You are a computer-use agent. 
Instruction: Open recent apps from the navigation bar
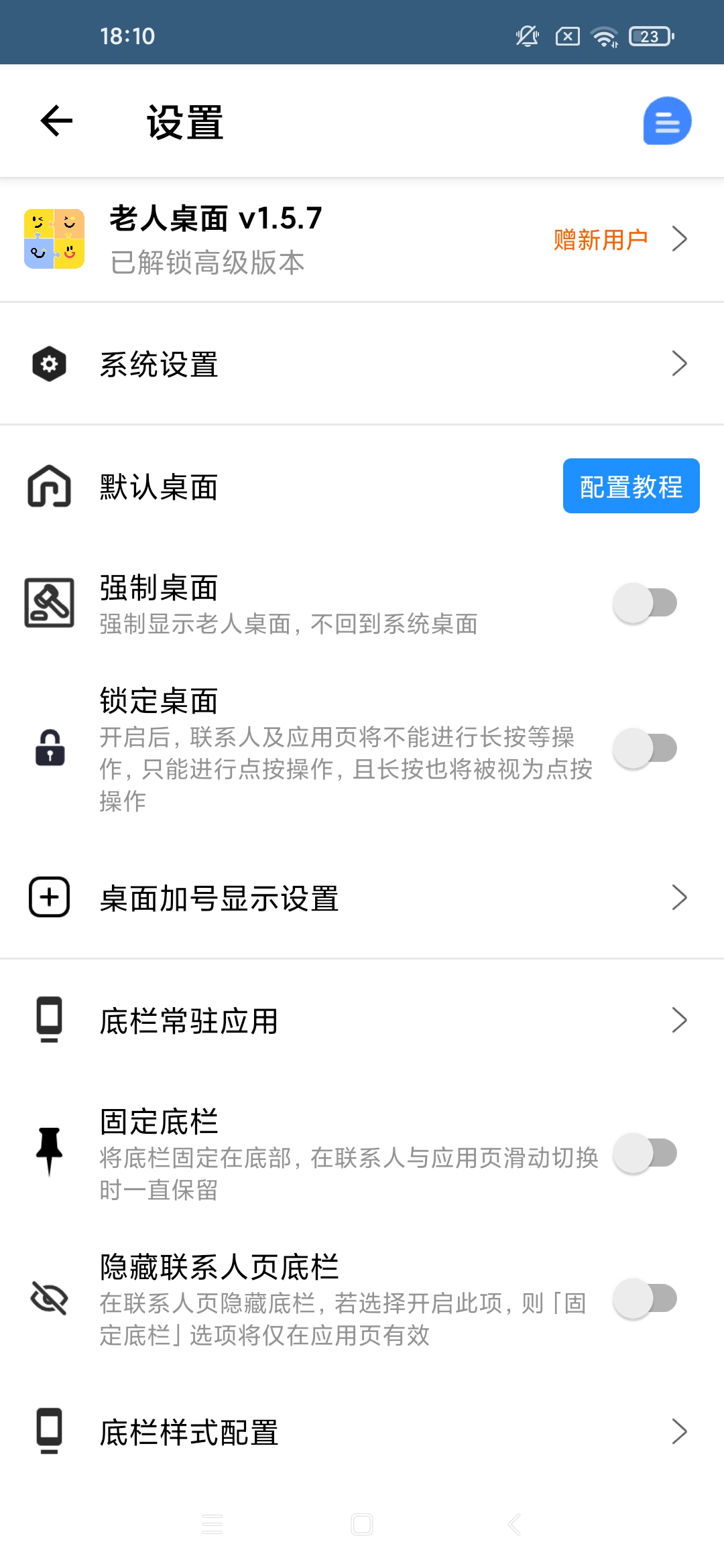213,1524
